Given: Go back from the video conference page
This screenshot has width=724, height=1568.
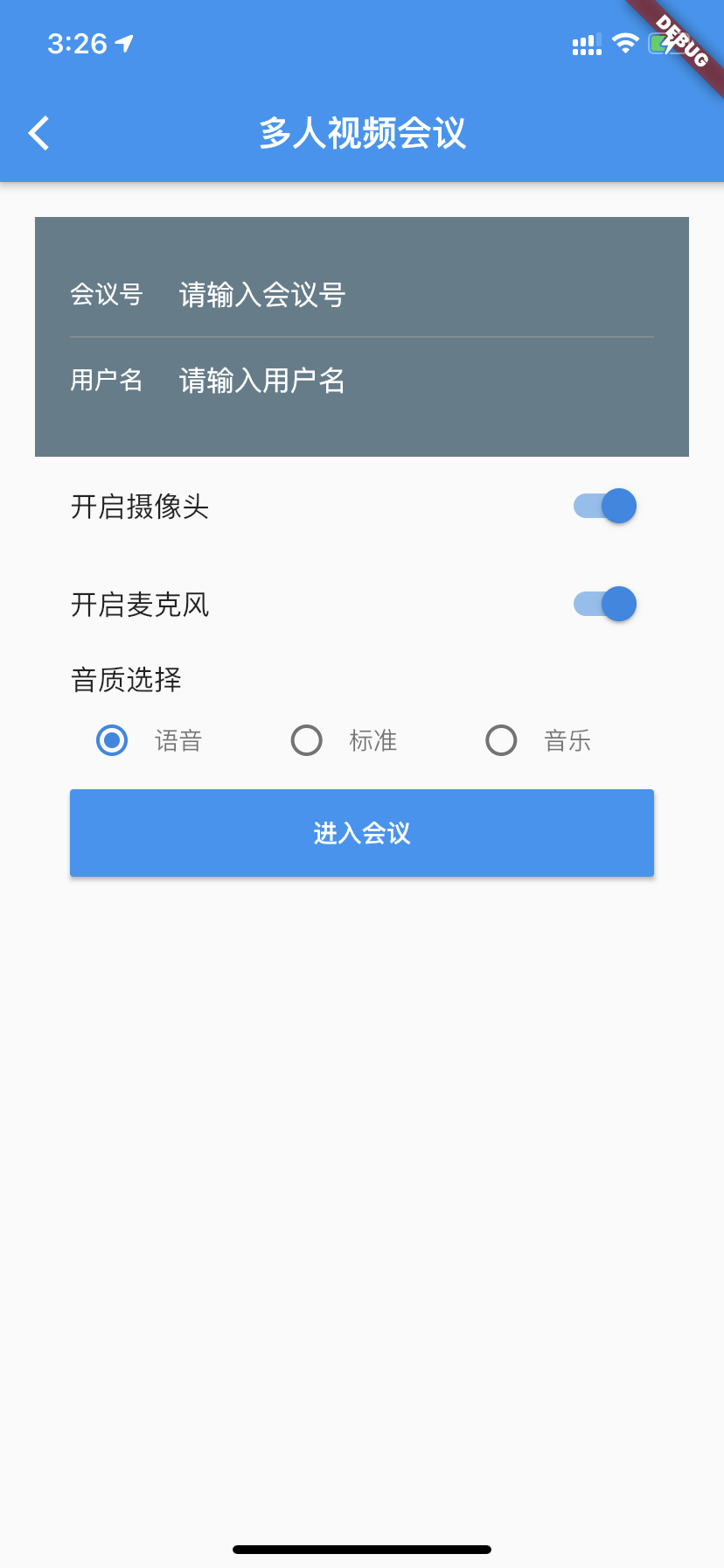Looking at the screenshot, I should (39, 133).
